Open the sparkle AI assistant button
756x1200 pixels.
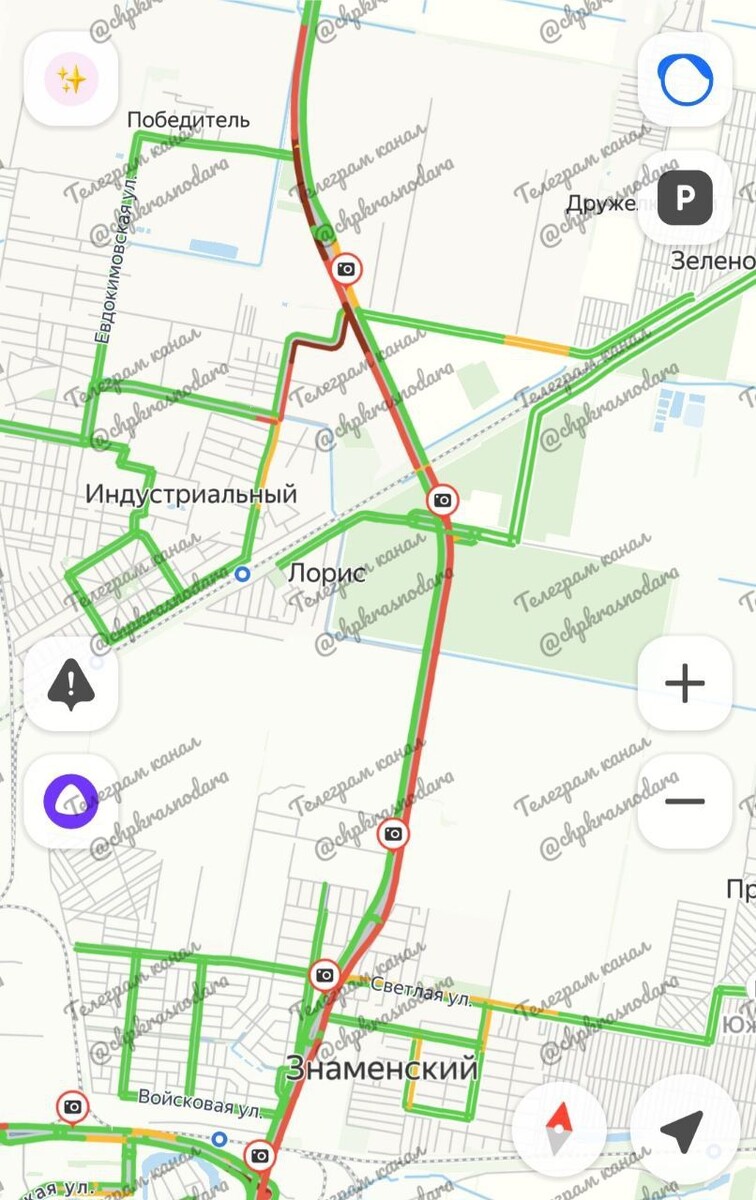[x=71, y=79]
